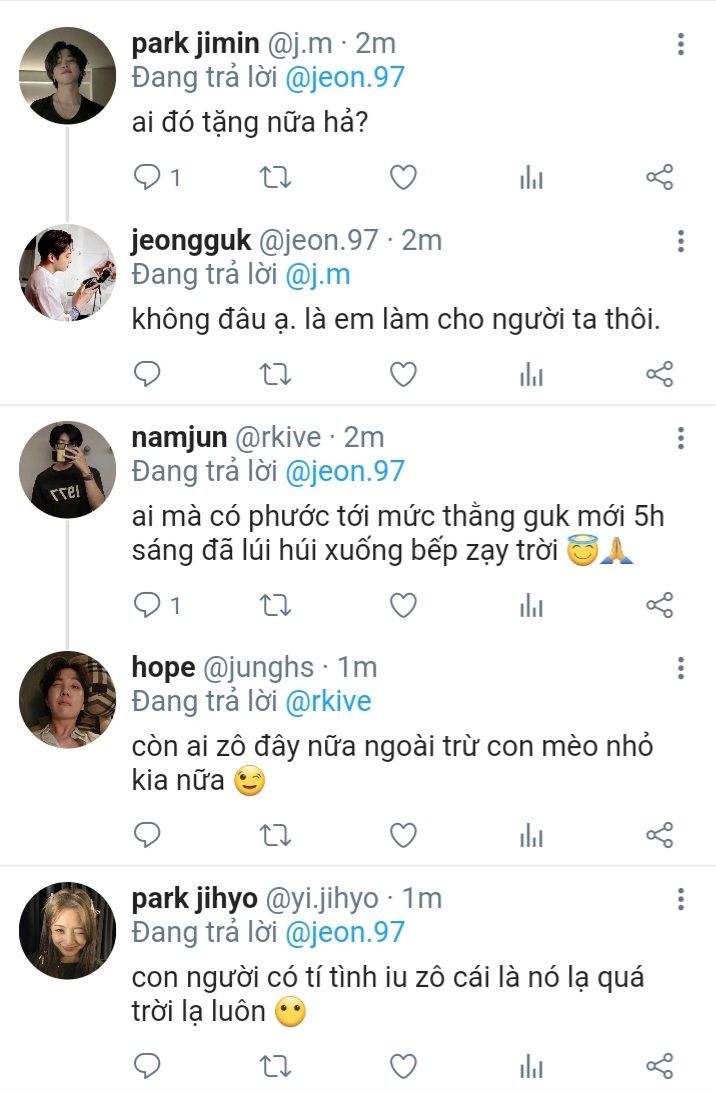The image size is (716, 1094).
Task: Open @jeon.97 mention in park jimin's tweet
Action: point(345,77)
